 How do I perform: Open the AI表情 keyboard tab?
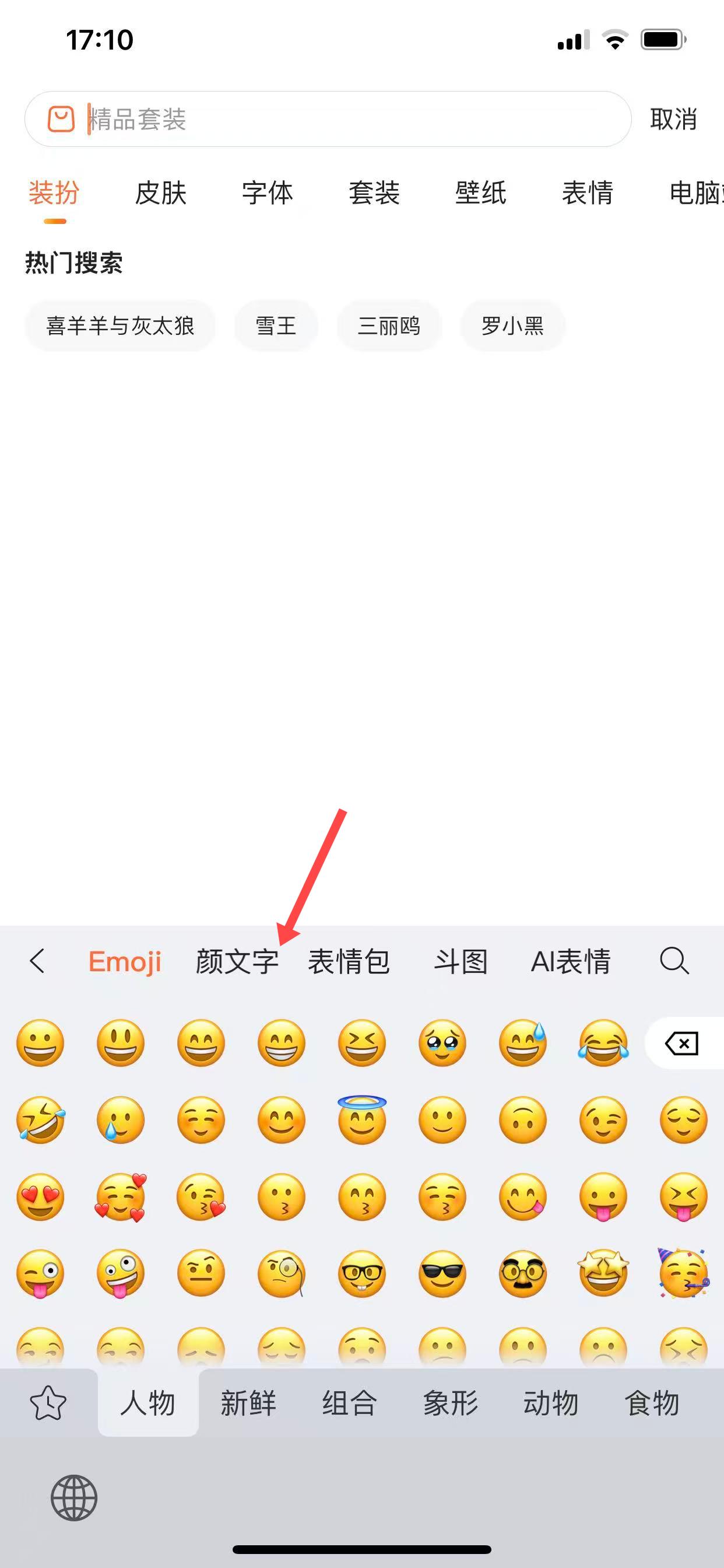click(x=570, y=962)
